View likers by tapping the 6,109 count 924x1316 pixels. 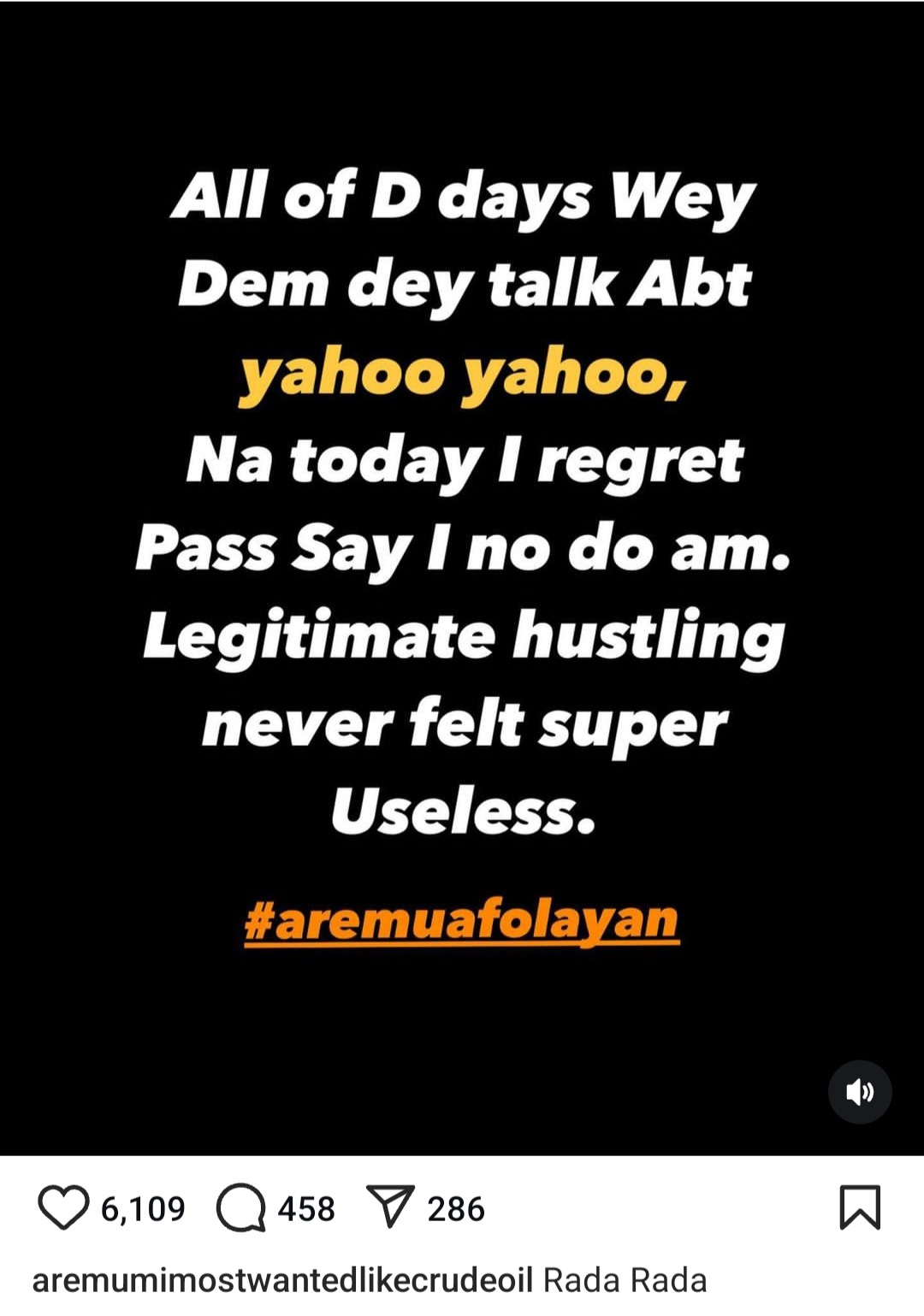point(142,1209)
